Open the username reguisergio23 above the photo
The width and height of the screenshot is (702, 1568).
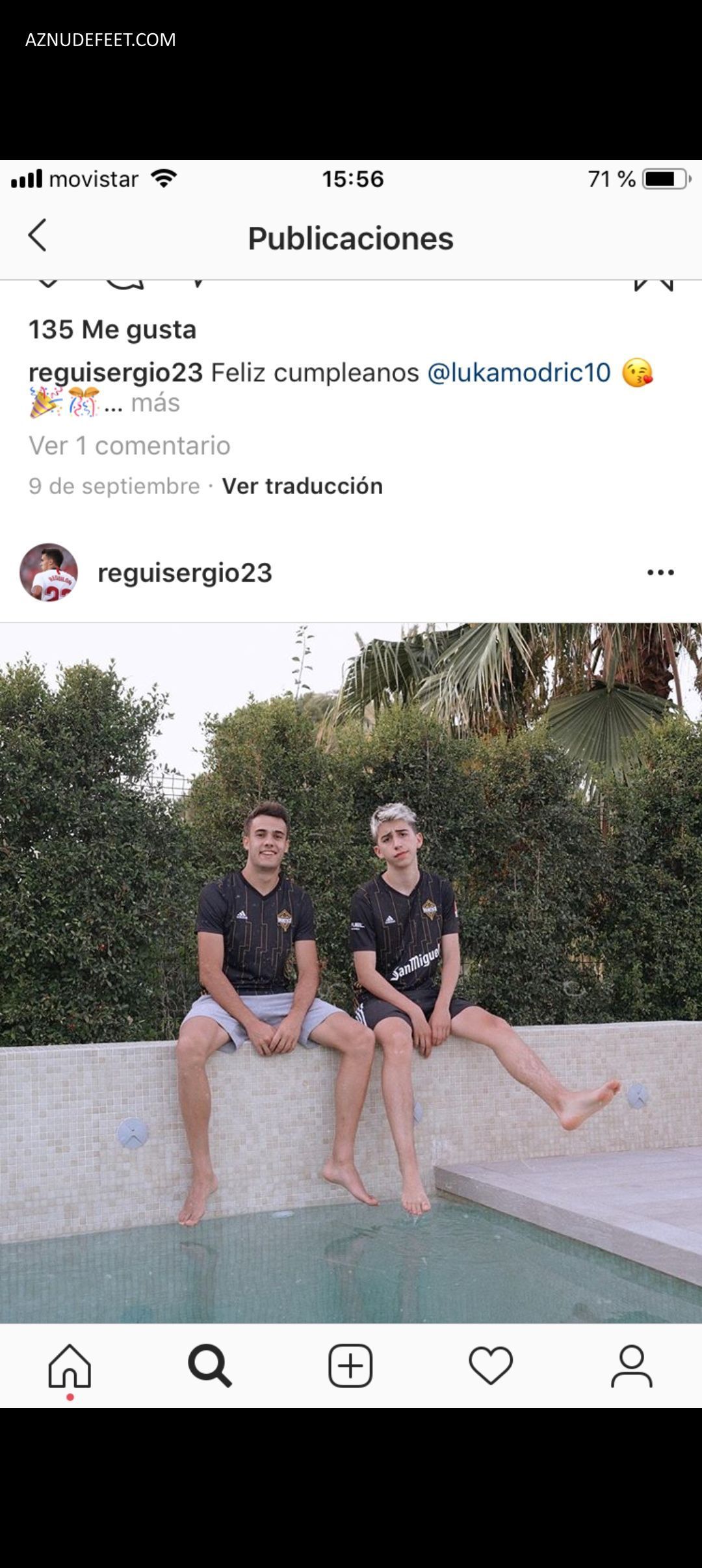(x=185, y=573)
